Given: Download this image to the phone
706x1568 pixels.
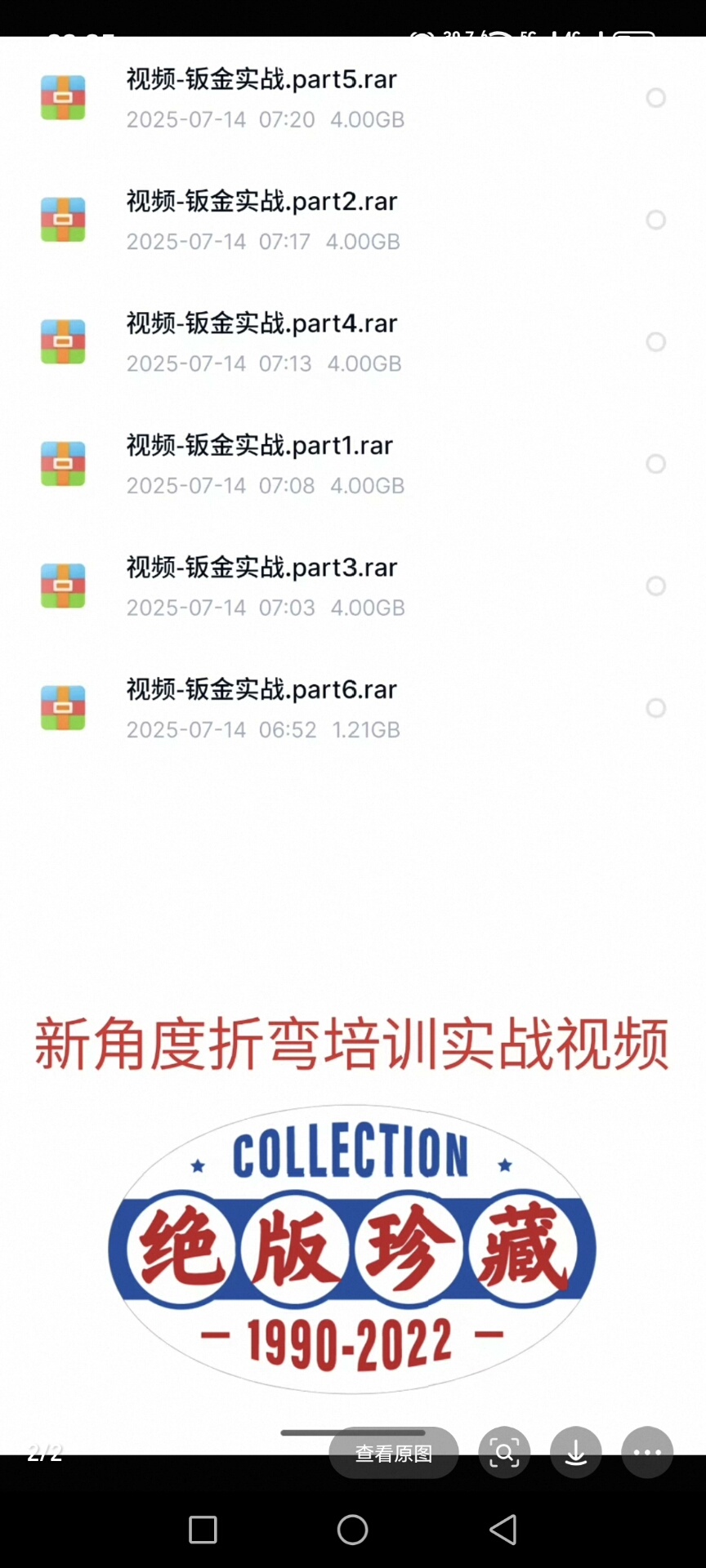Looking at the screenshot, I should (576, 1453).
